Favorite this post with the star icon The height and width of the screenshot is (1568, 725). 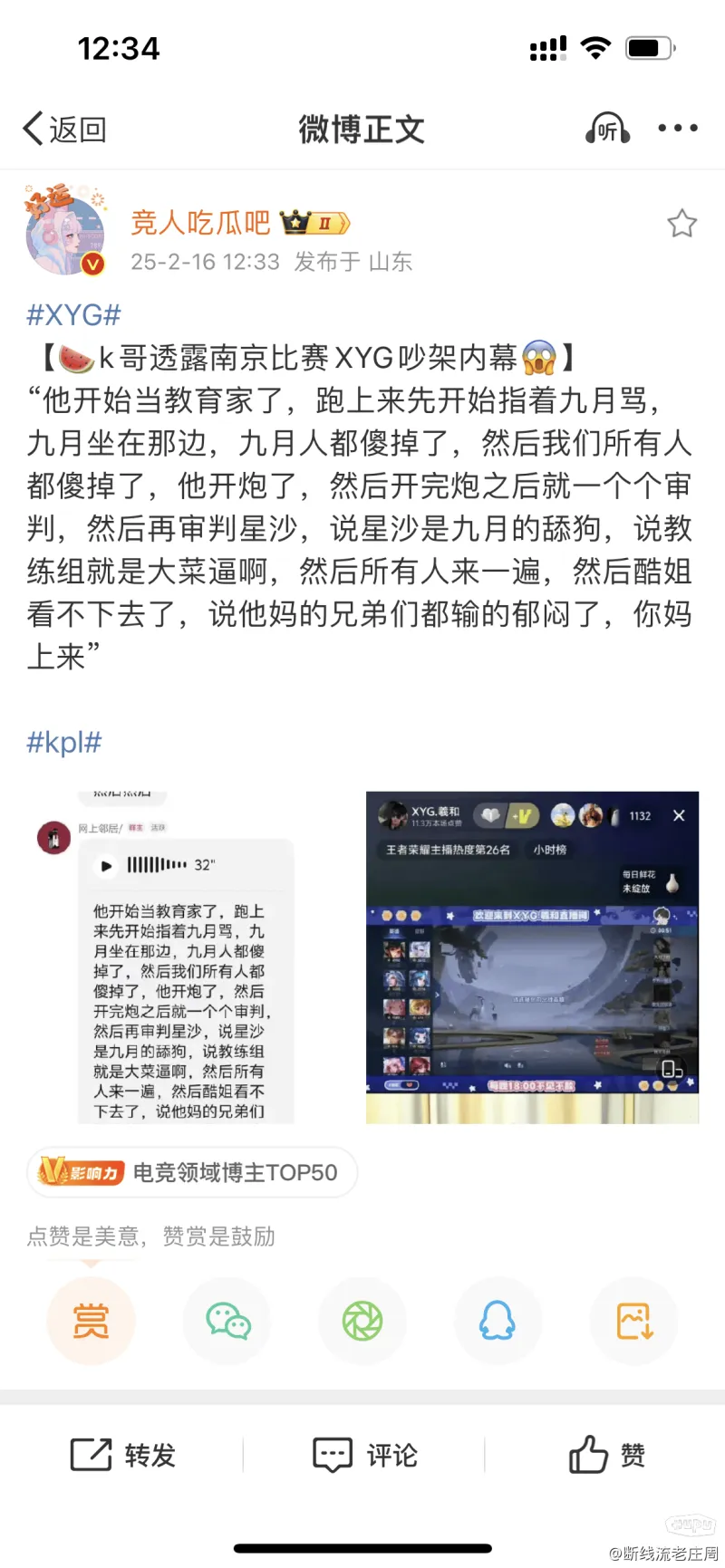tap(681, 224)
